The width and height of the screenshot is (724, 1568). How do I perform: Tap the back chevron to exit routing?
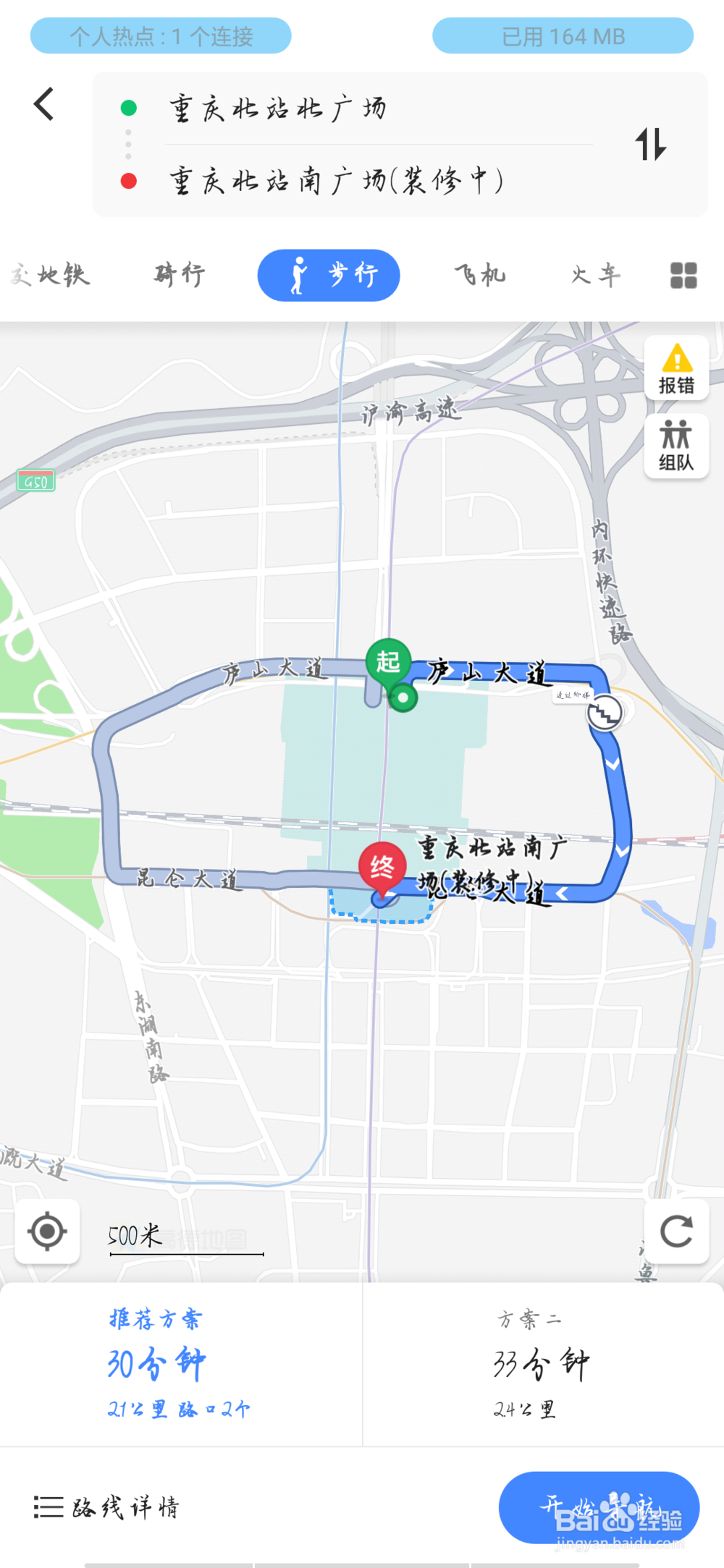(43, 103)
